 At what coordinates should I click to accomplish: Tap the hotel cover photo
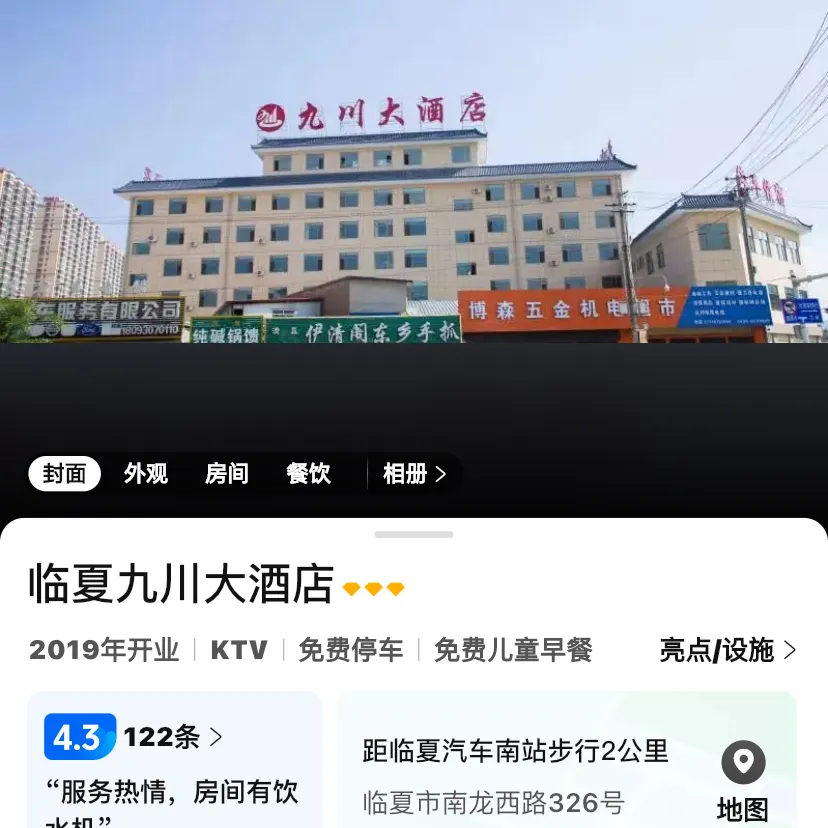414,220
